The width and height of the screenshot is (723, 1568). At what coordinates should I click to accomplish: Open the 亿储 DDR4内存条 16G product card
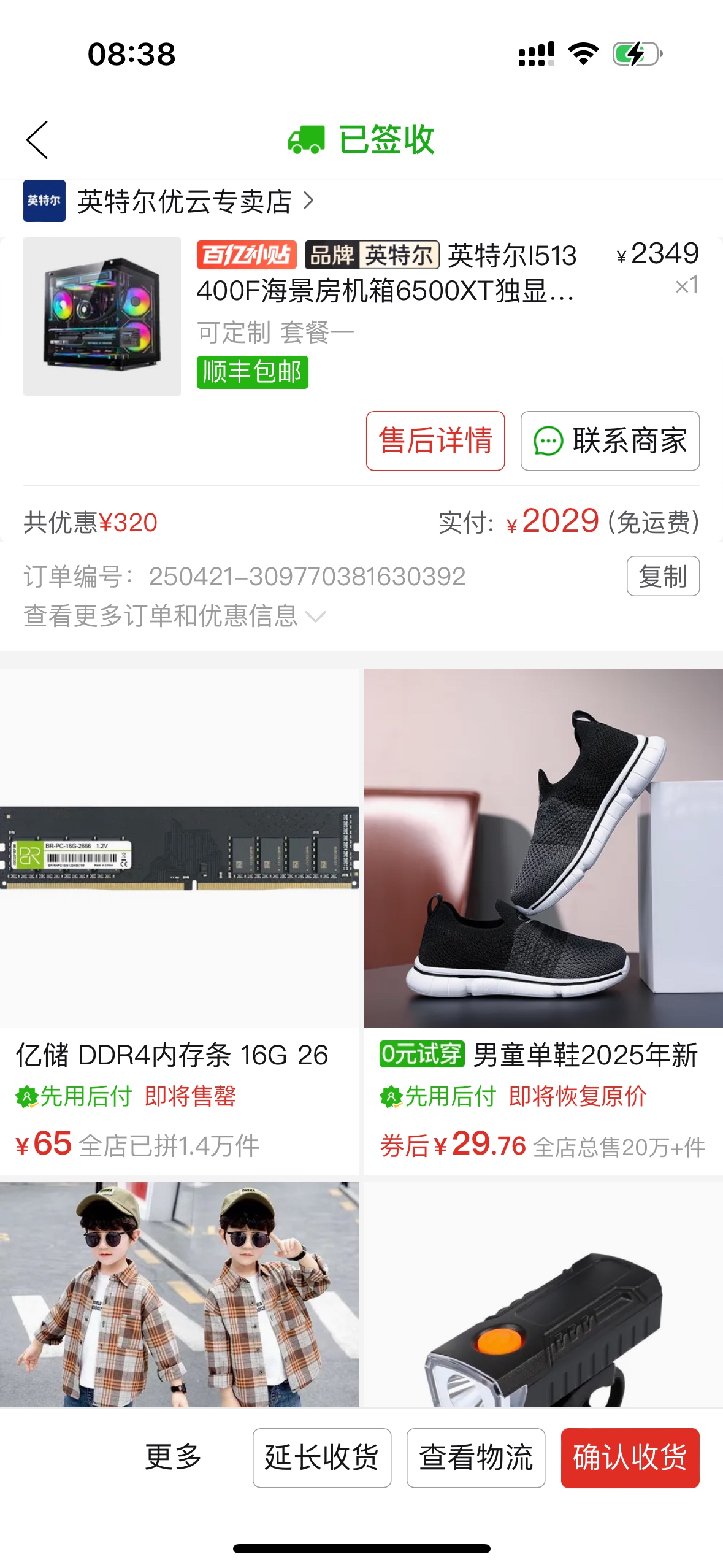point(179,920)
